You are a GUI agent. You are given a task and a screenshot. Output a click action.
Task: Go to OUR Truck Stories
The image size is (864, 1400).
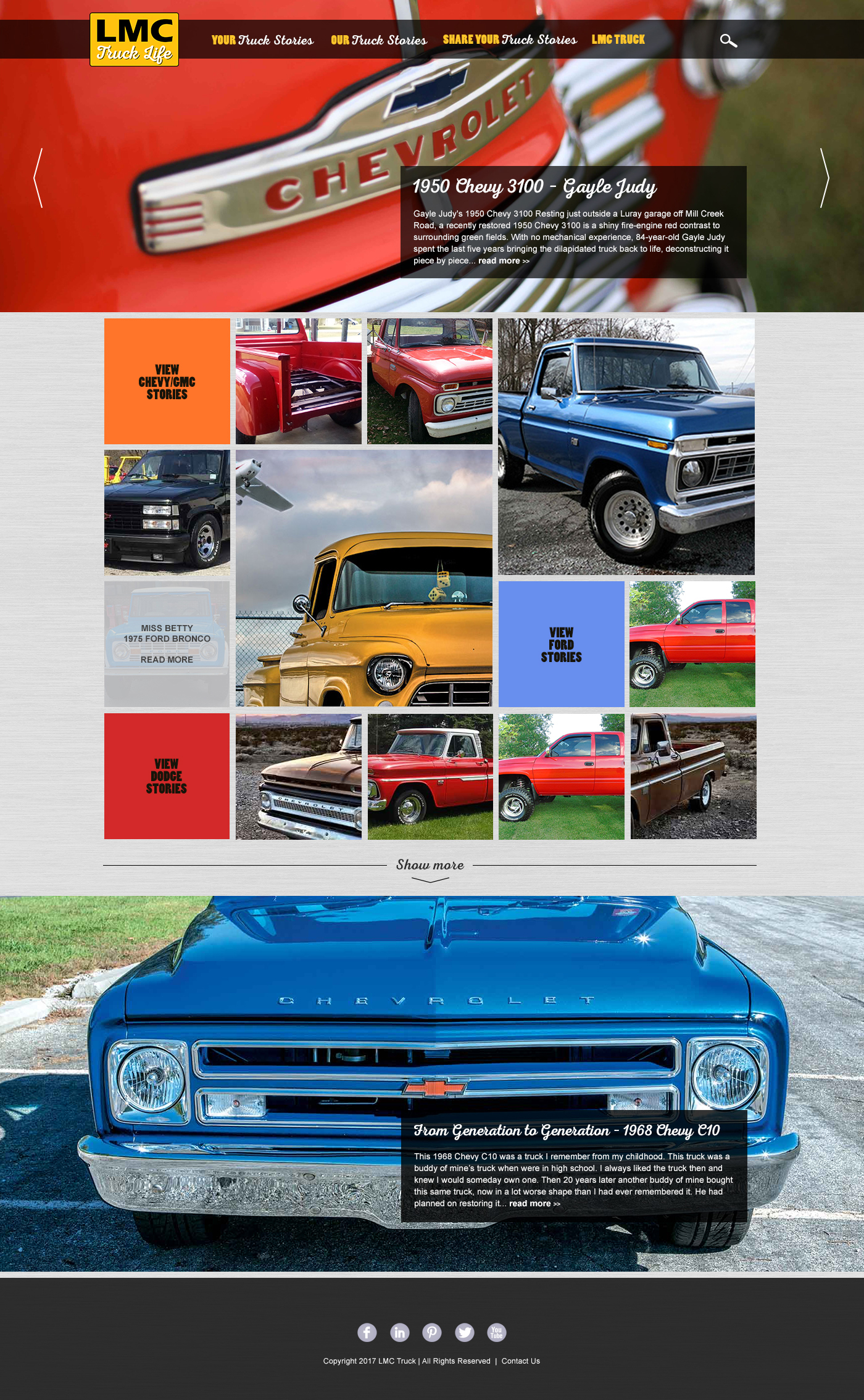[x=378, y=40]
